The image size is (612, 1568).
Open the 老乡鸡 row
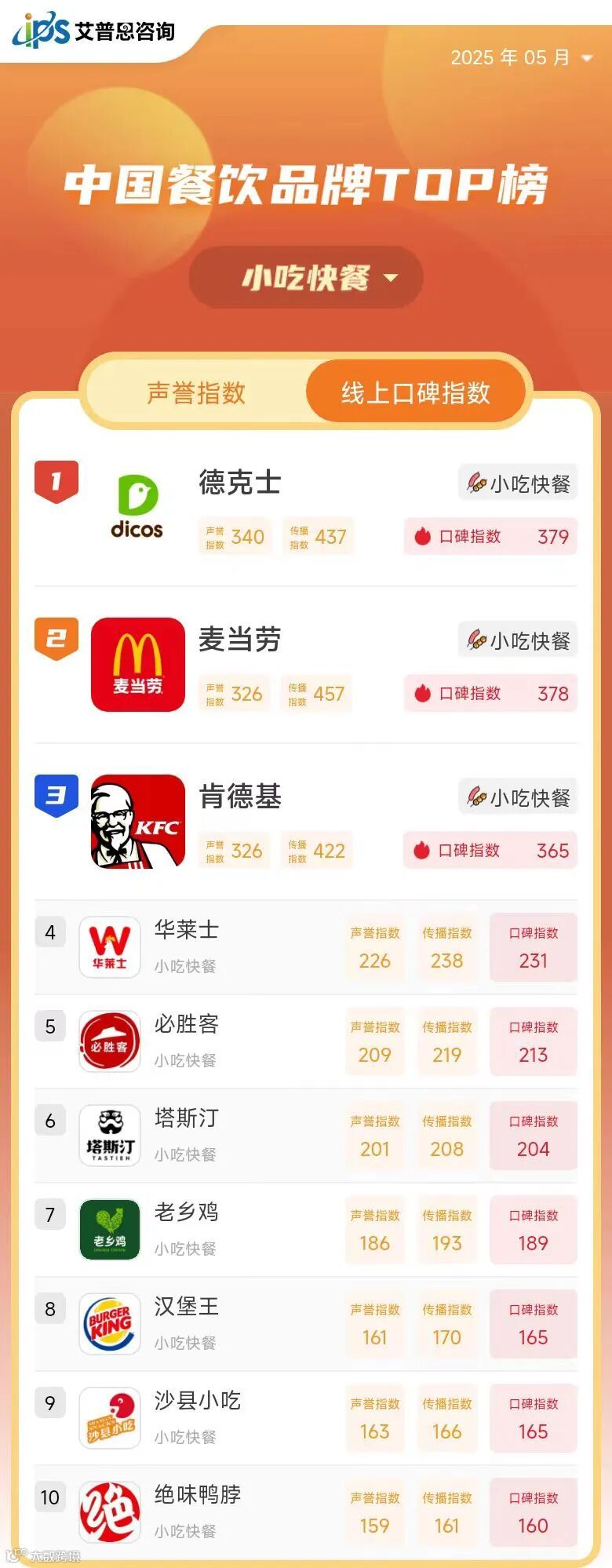coord(187,1213)
